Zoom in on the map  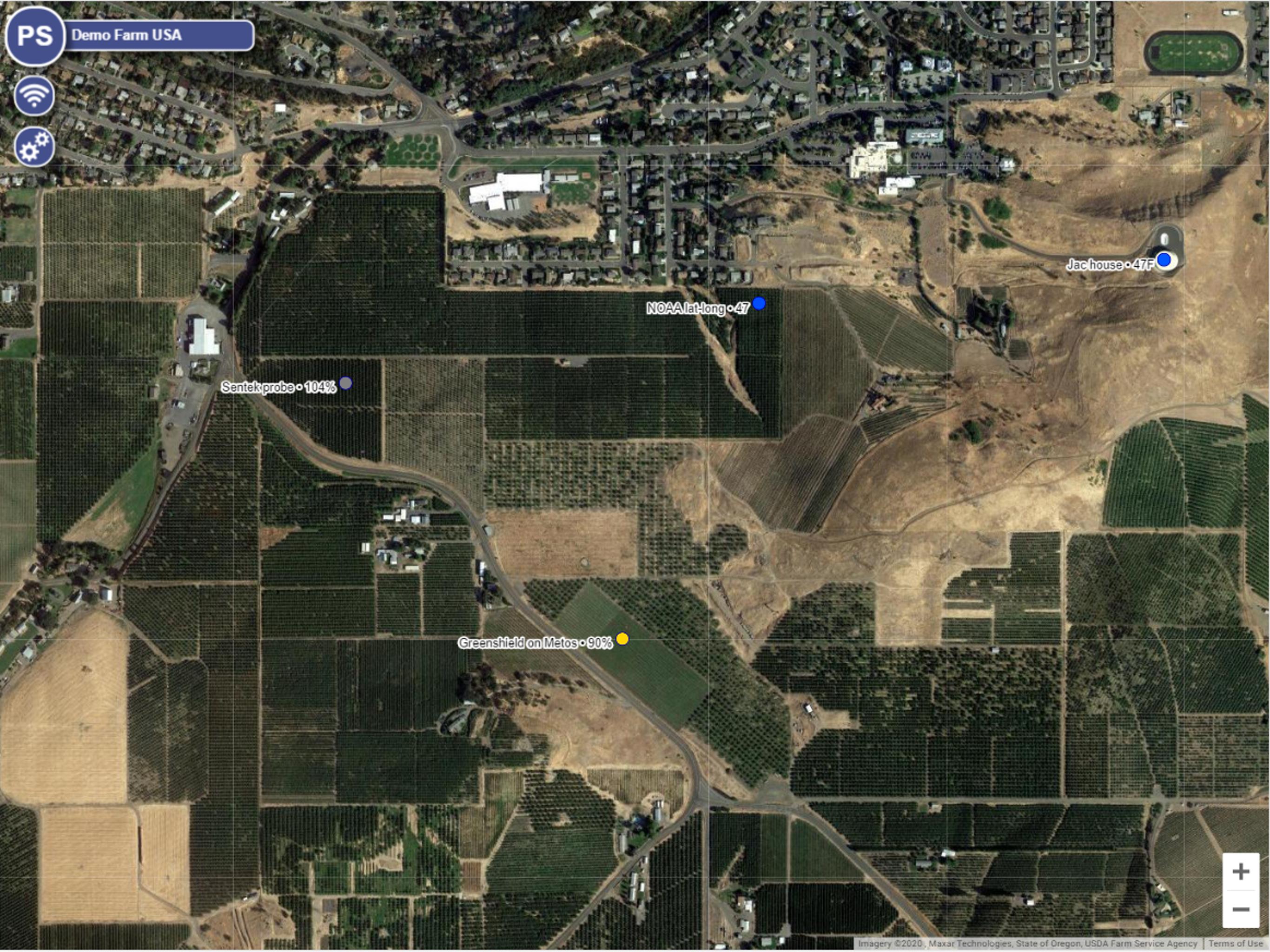click(x=1241, y=872)
